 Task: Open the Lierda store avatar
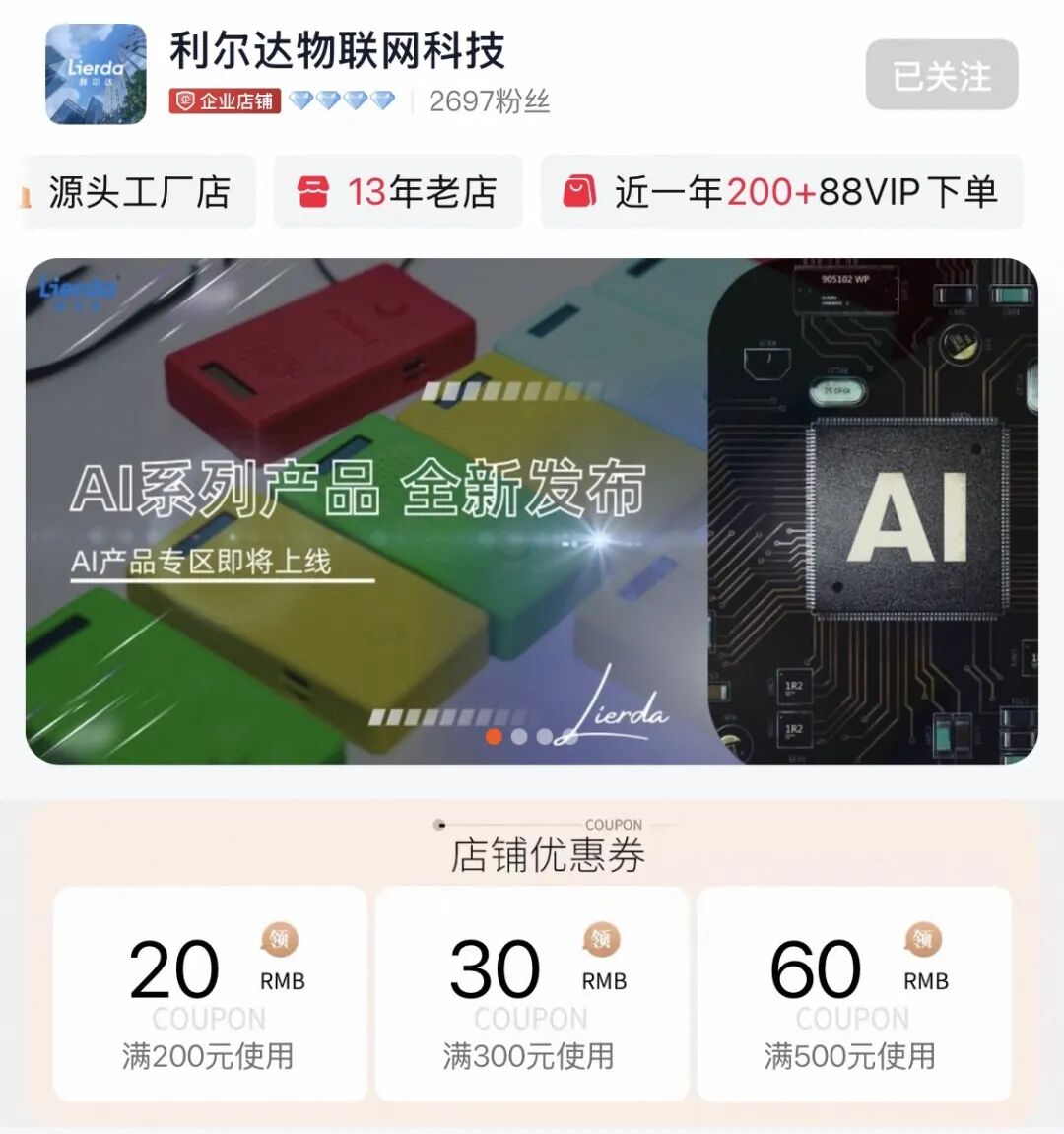[96, 75]
